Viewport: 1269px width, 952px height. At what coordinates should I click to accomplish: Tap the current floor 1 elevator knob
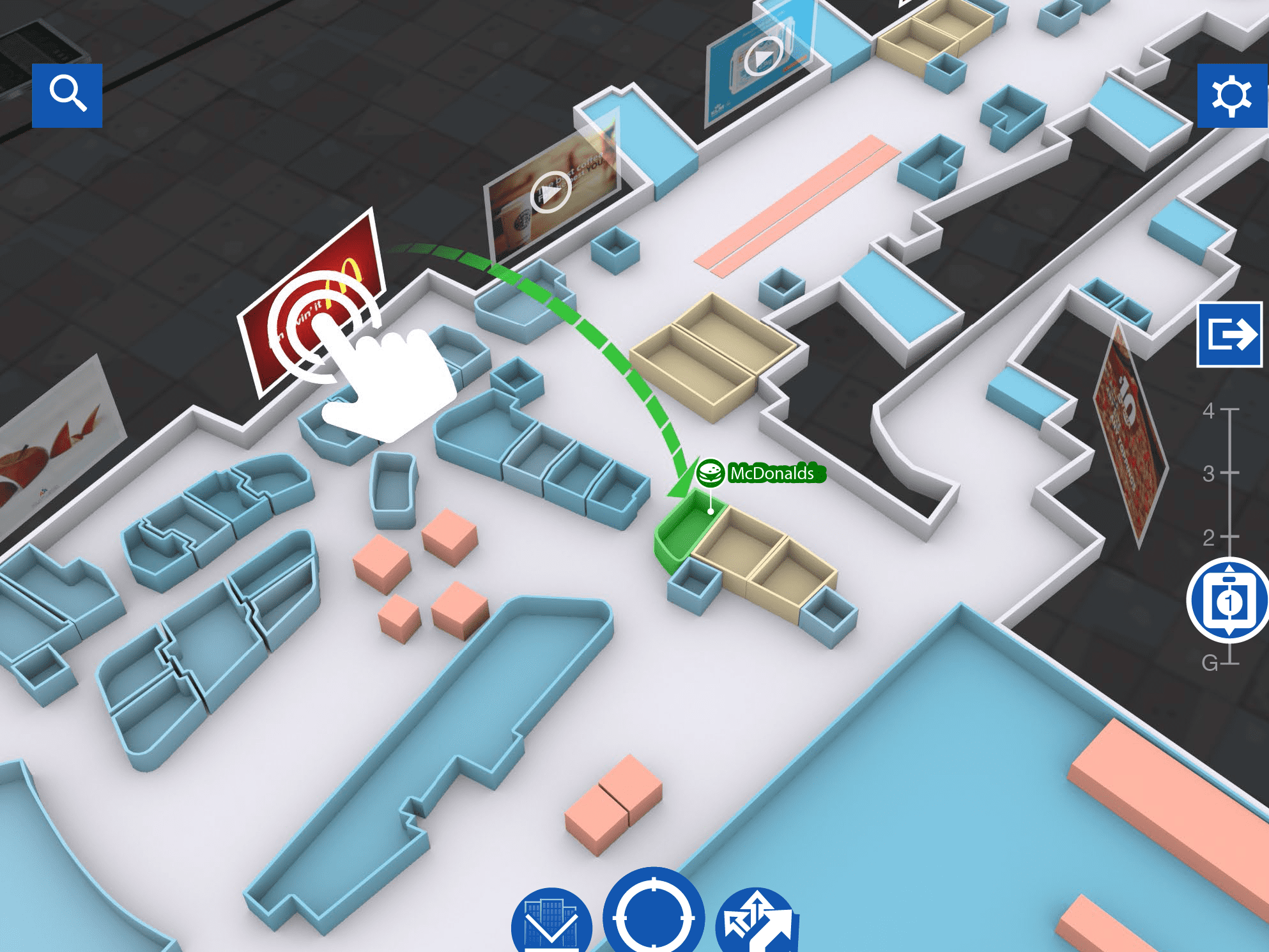pos(1228,600)
